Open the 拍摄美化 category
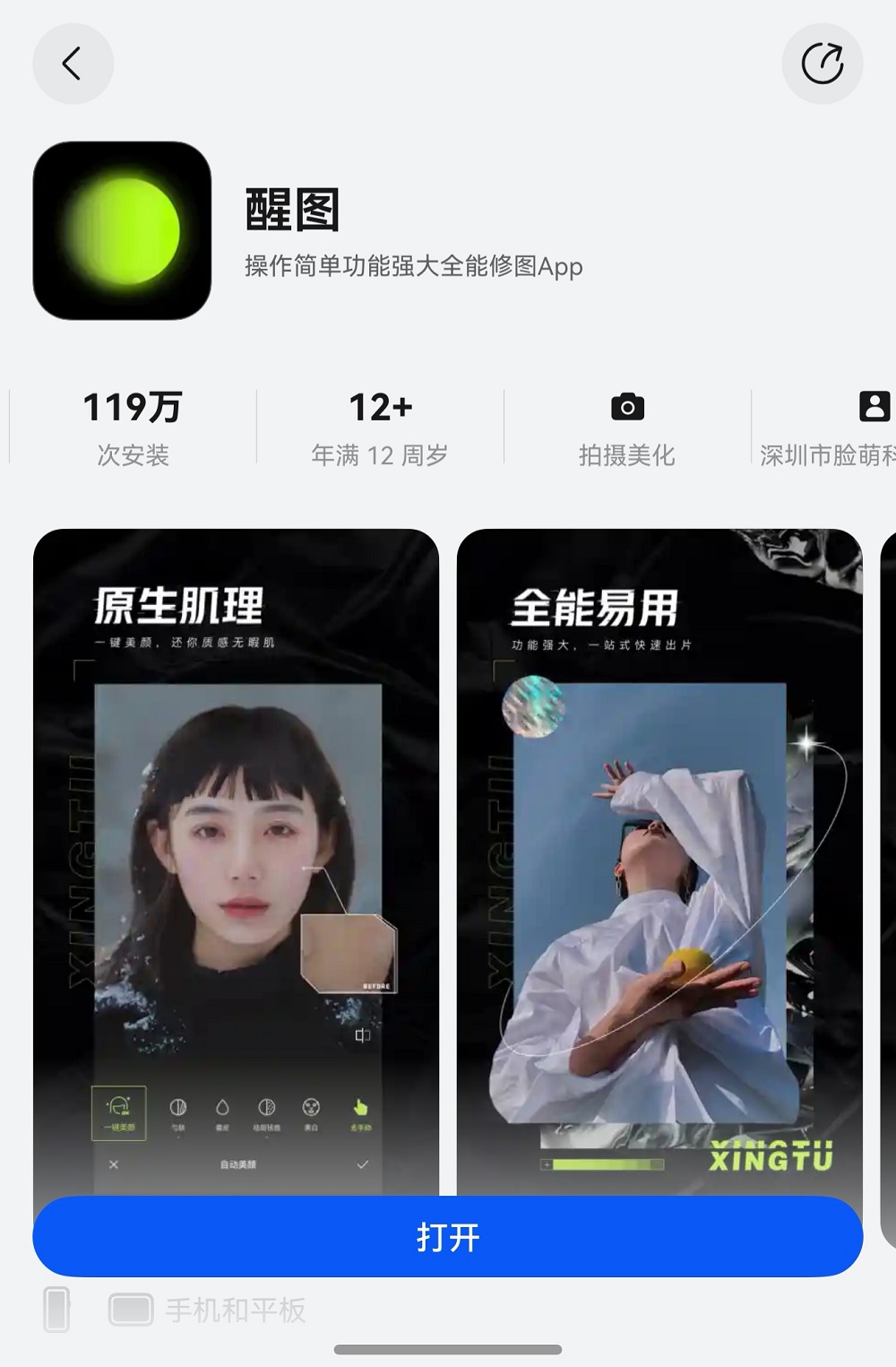 (626, 428)
